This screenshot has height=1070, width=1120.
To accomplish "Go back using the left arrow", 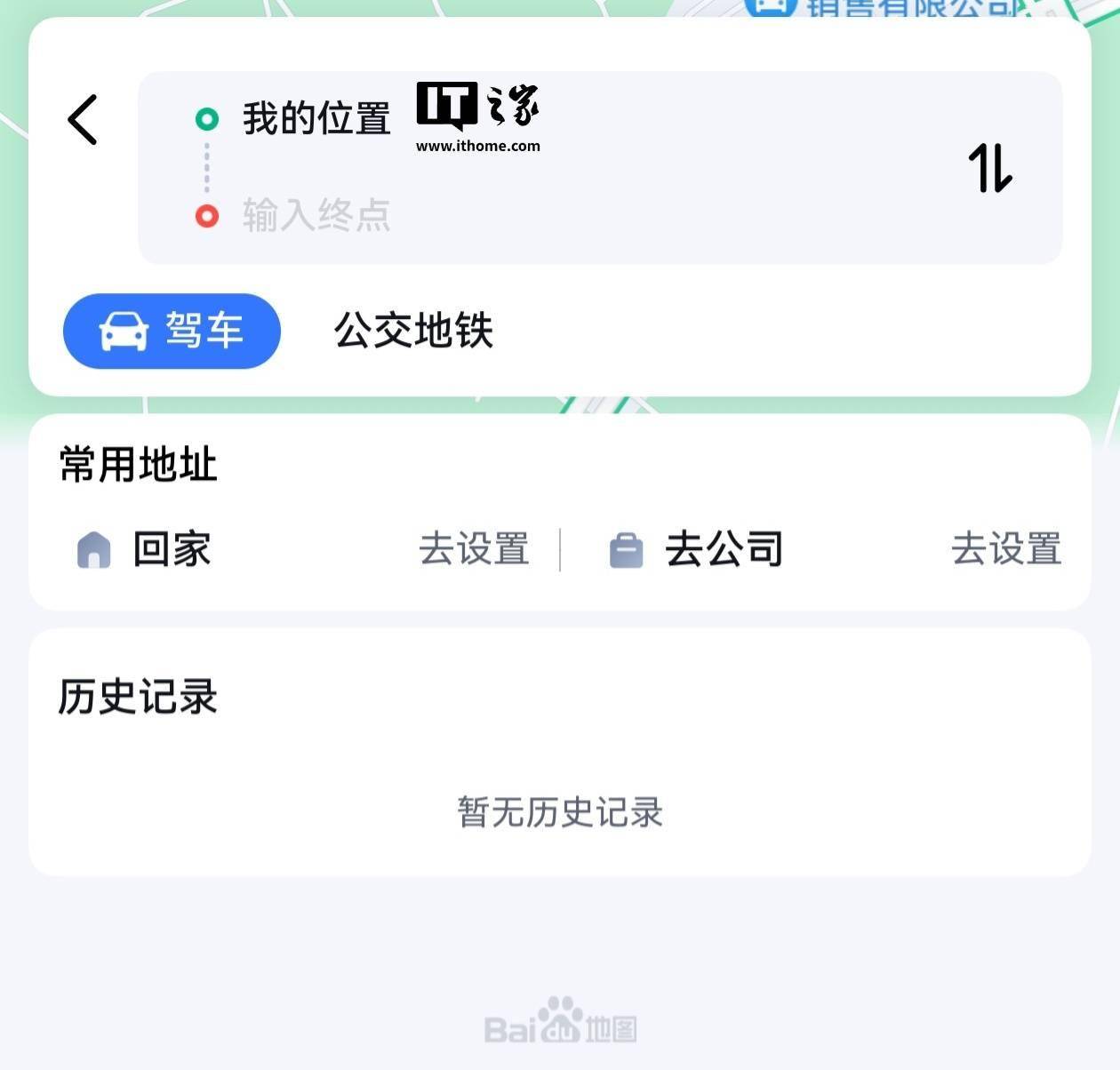I will click(83, 120).
